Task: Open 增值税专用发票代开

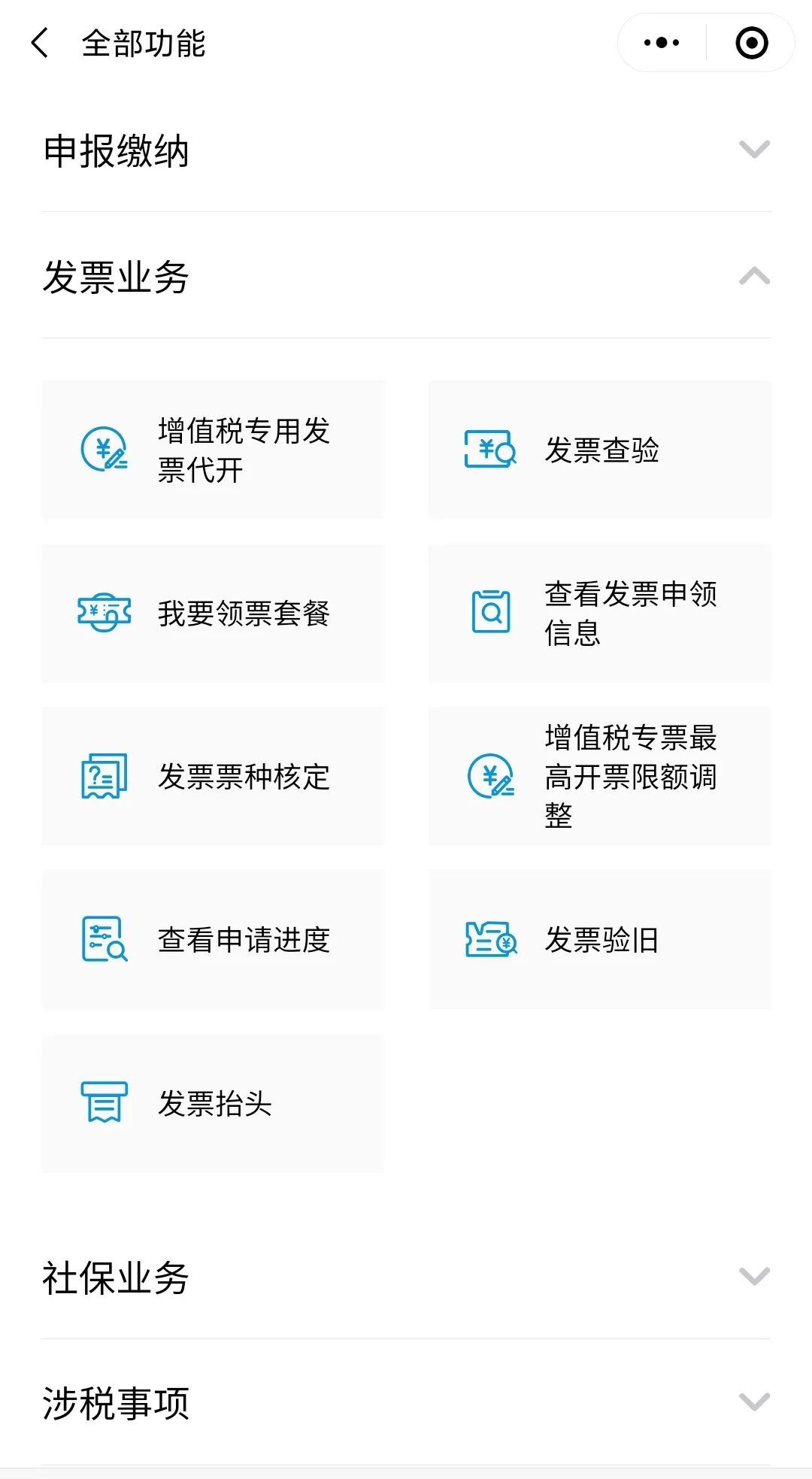Action: [x=213, y=450]
